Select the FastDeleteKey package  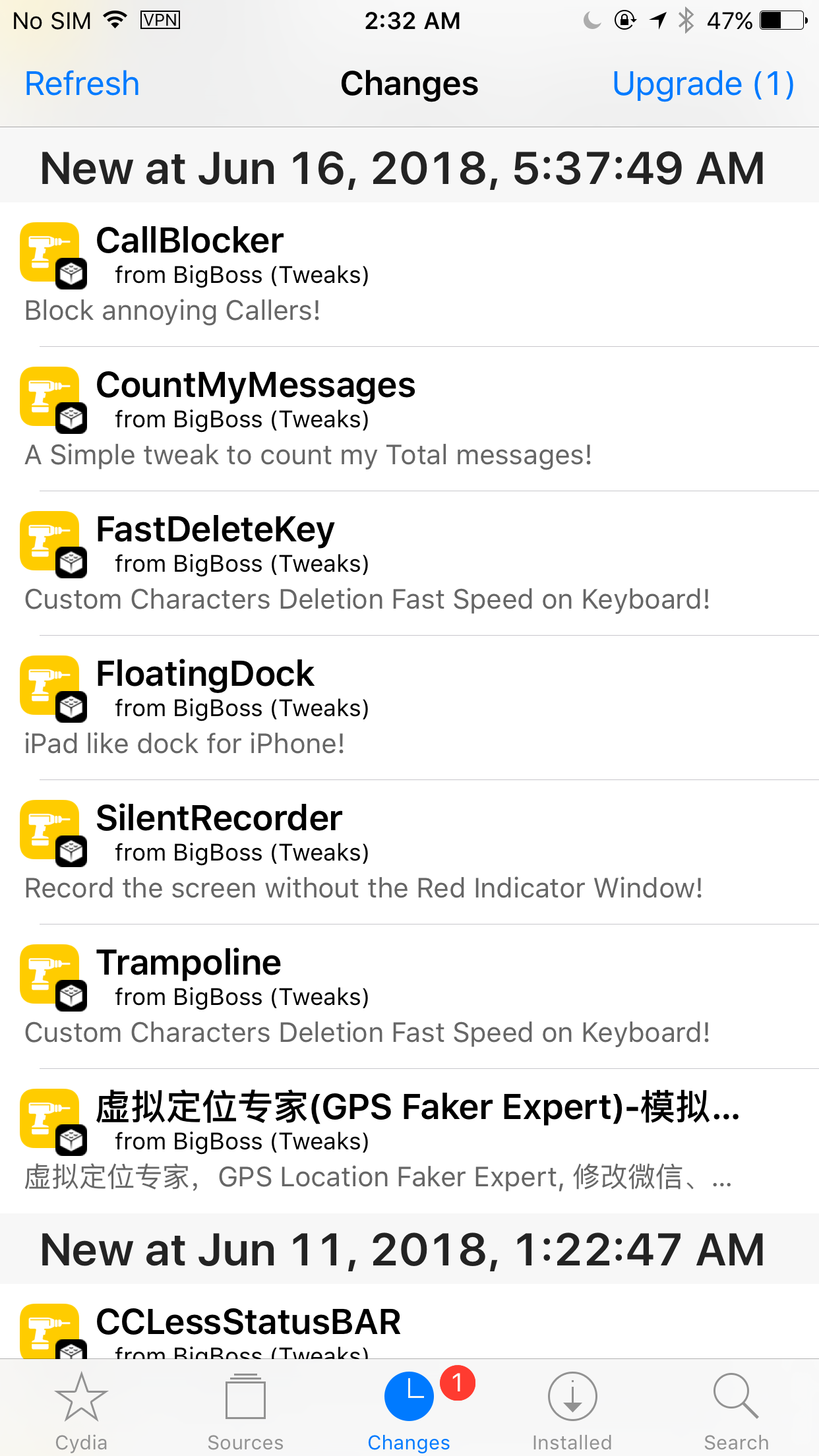click(409, 563)
